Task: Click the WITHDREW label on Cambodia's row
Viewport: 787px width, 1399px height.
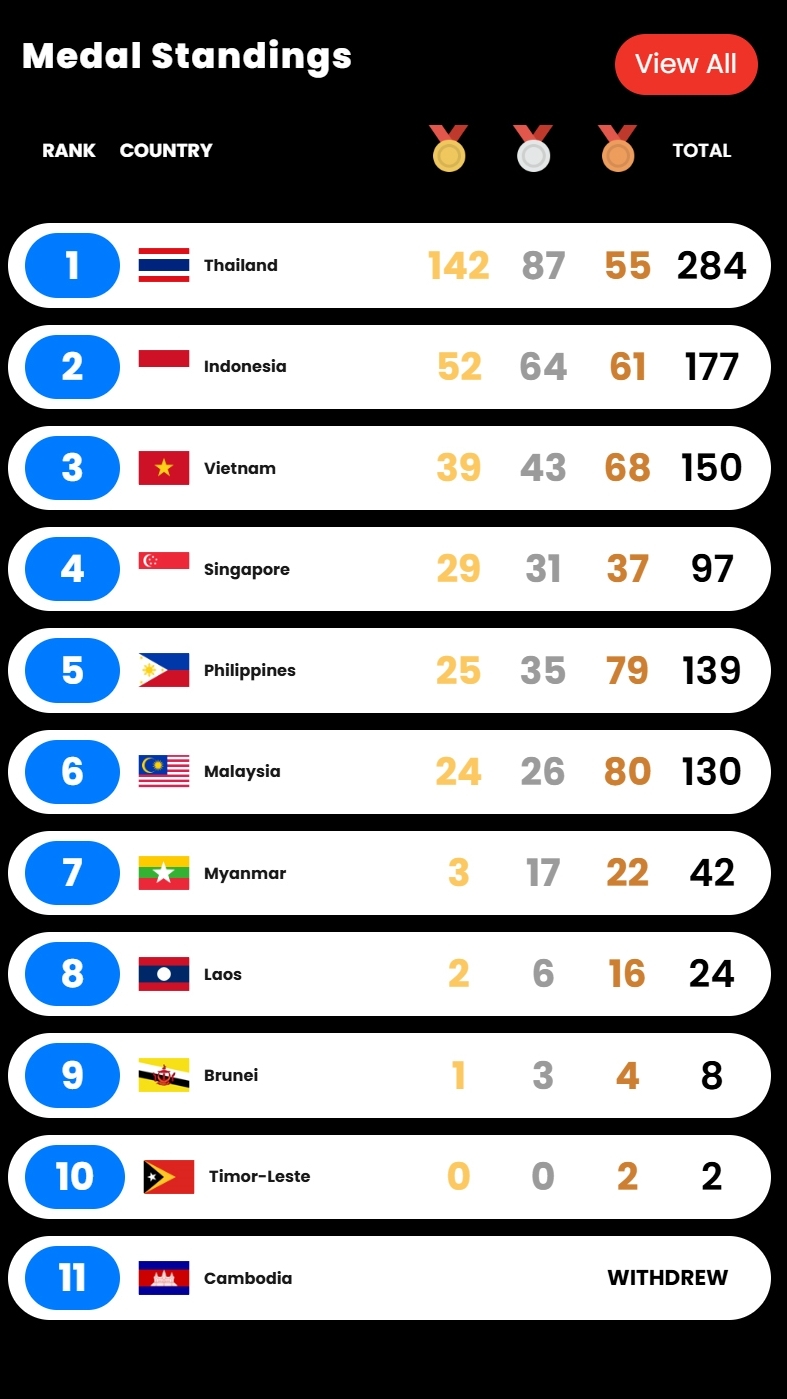Action: [x=667, y=1278]
